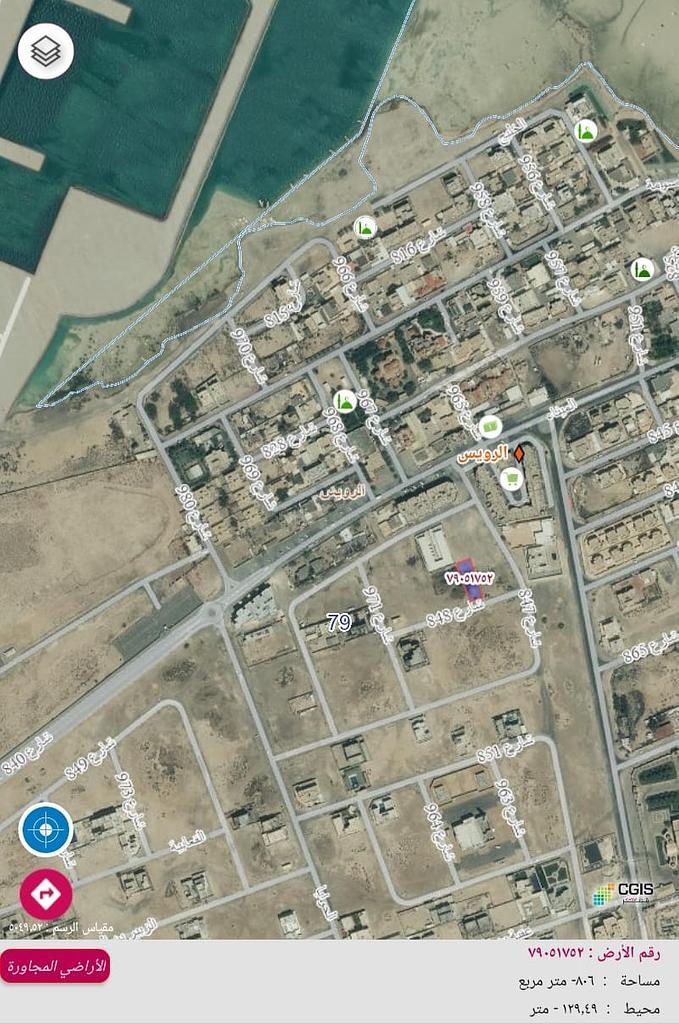The height and width of the screenshot is (1024, 679).
Task: Open the map layers selector
Action: tap(46, 51)
